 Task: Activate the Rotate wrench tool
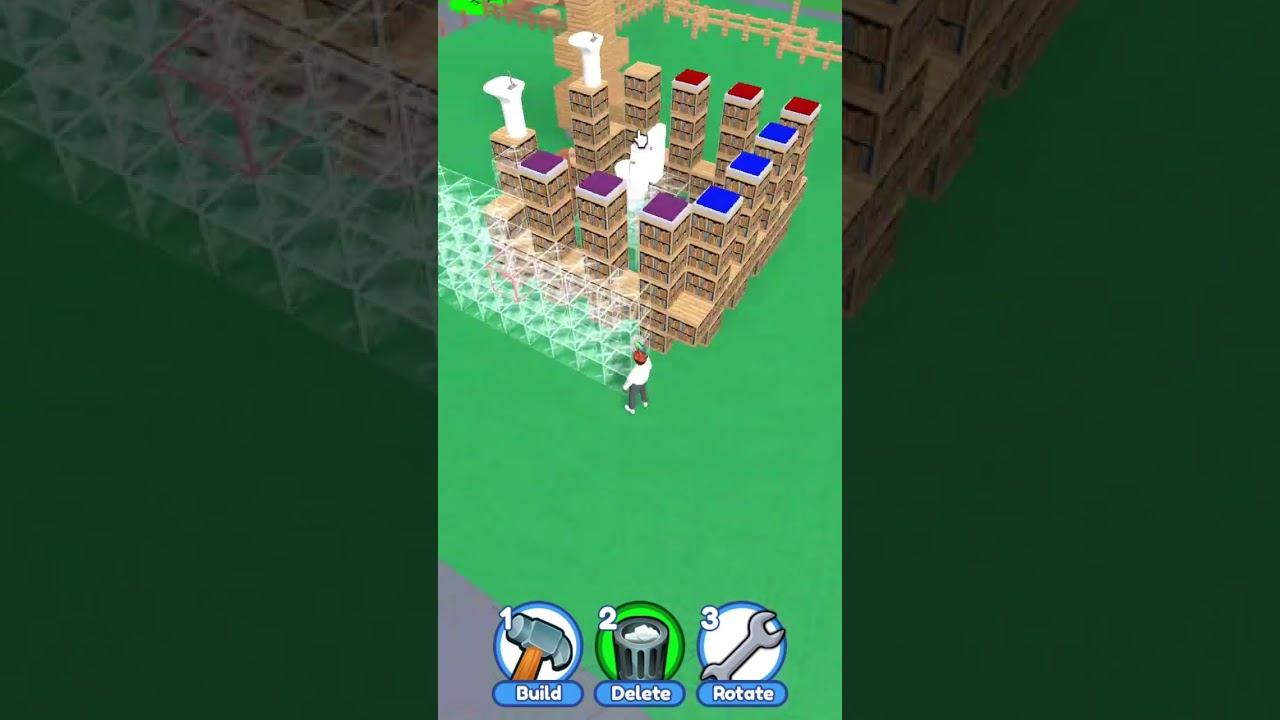(x=742, y=648)
